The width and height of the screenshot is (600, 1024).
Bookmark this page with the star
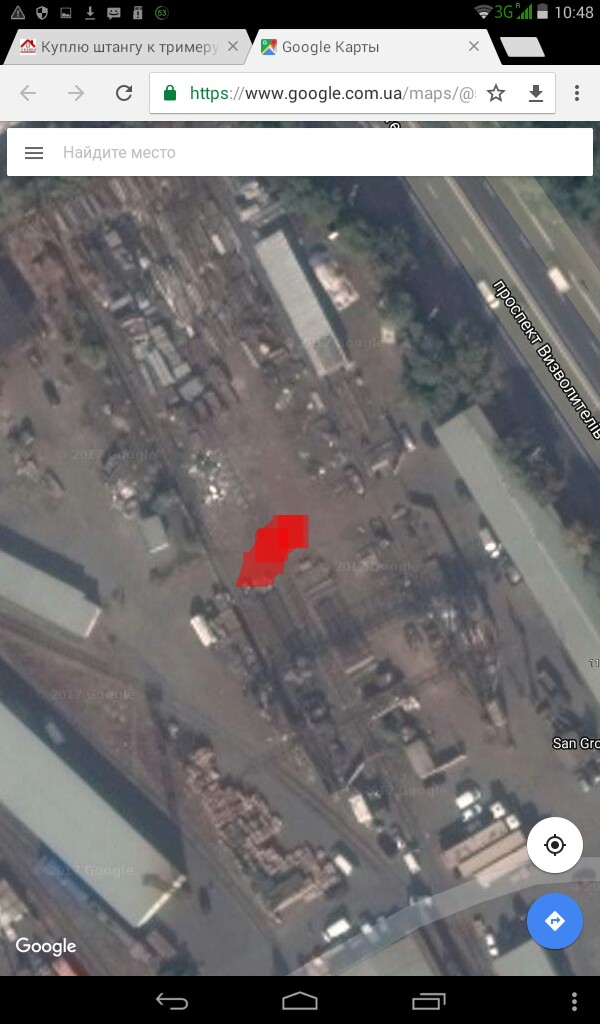coord(496,93)
